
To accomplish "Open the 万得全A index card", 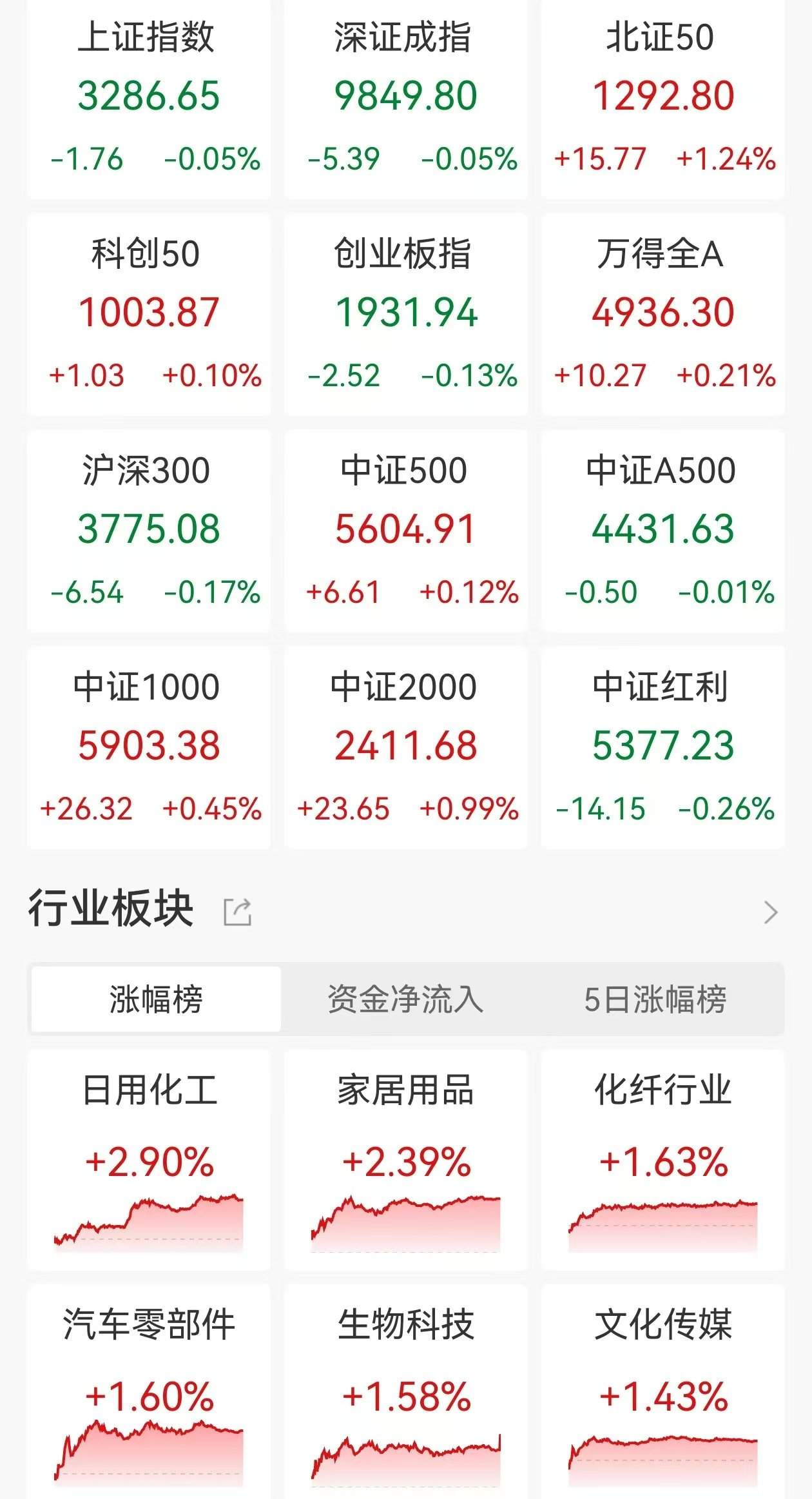I will coord(662,313).
